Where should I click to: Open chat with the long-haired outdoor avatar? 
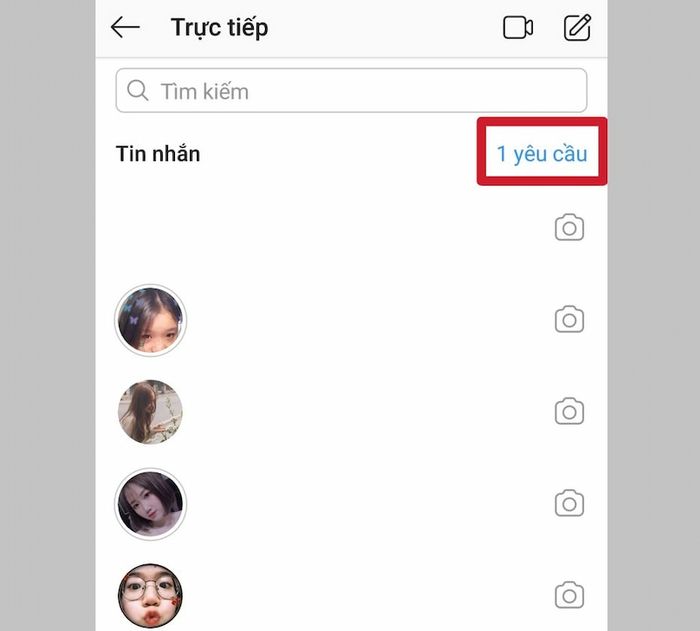click(x=150, y=412)
